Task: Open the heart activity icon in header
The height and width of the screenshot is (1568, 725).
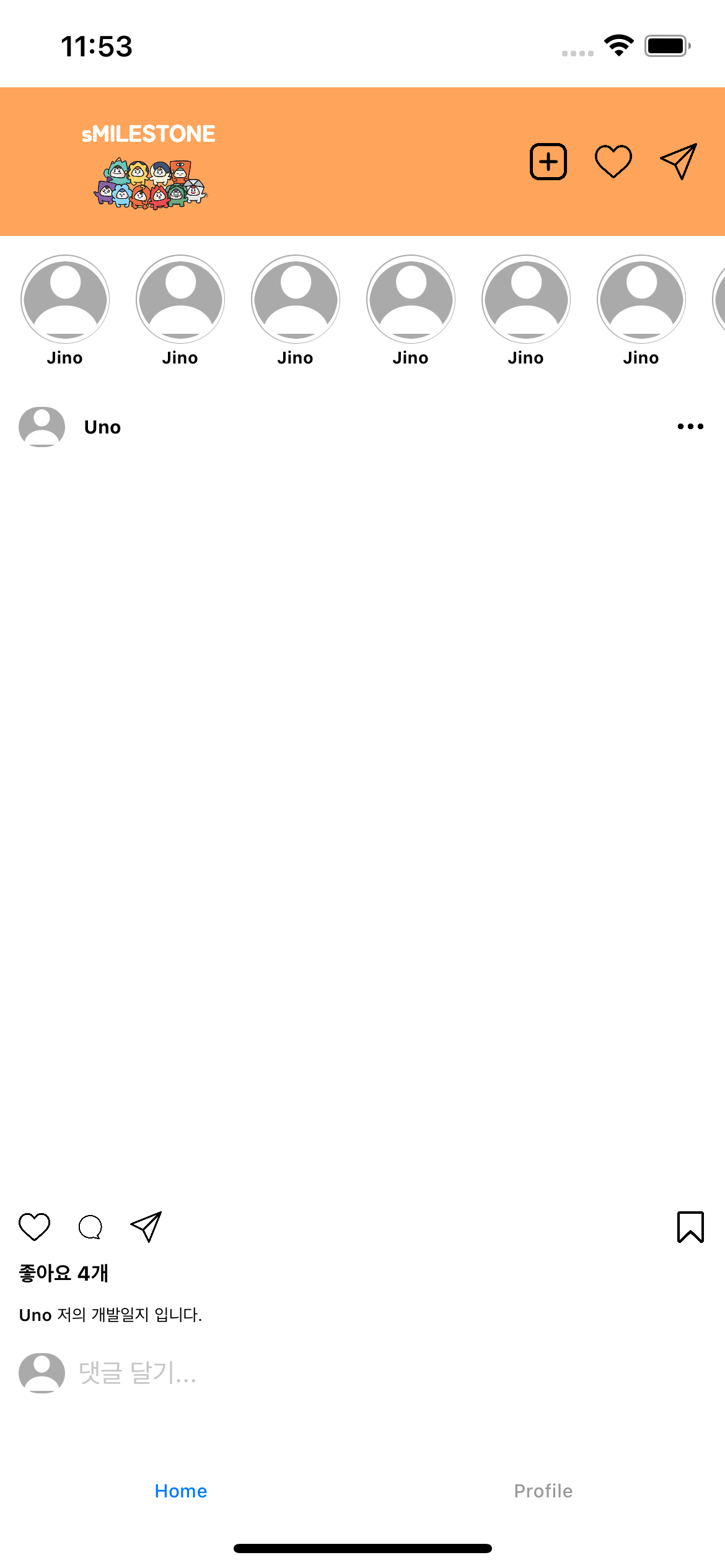Action: (613, 162)
